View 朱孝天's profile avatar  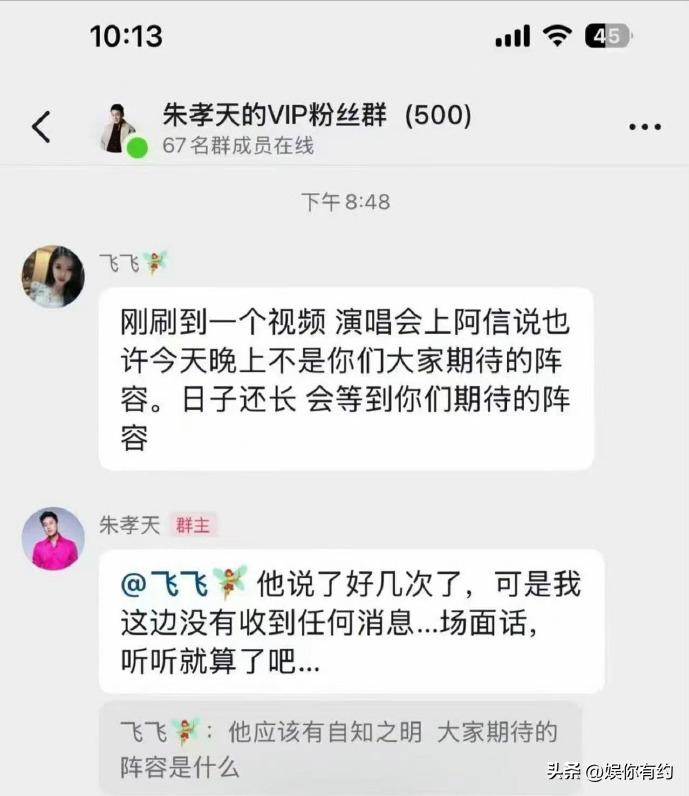pos(53,539)
